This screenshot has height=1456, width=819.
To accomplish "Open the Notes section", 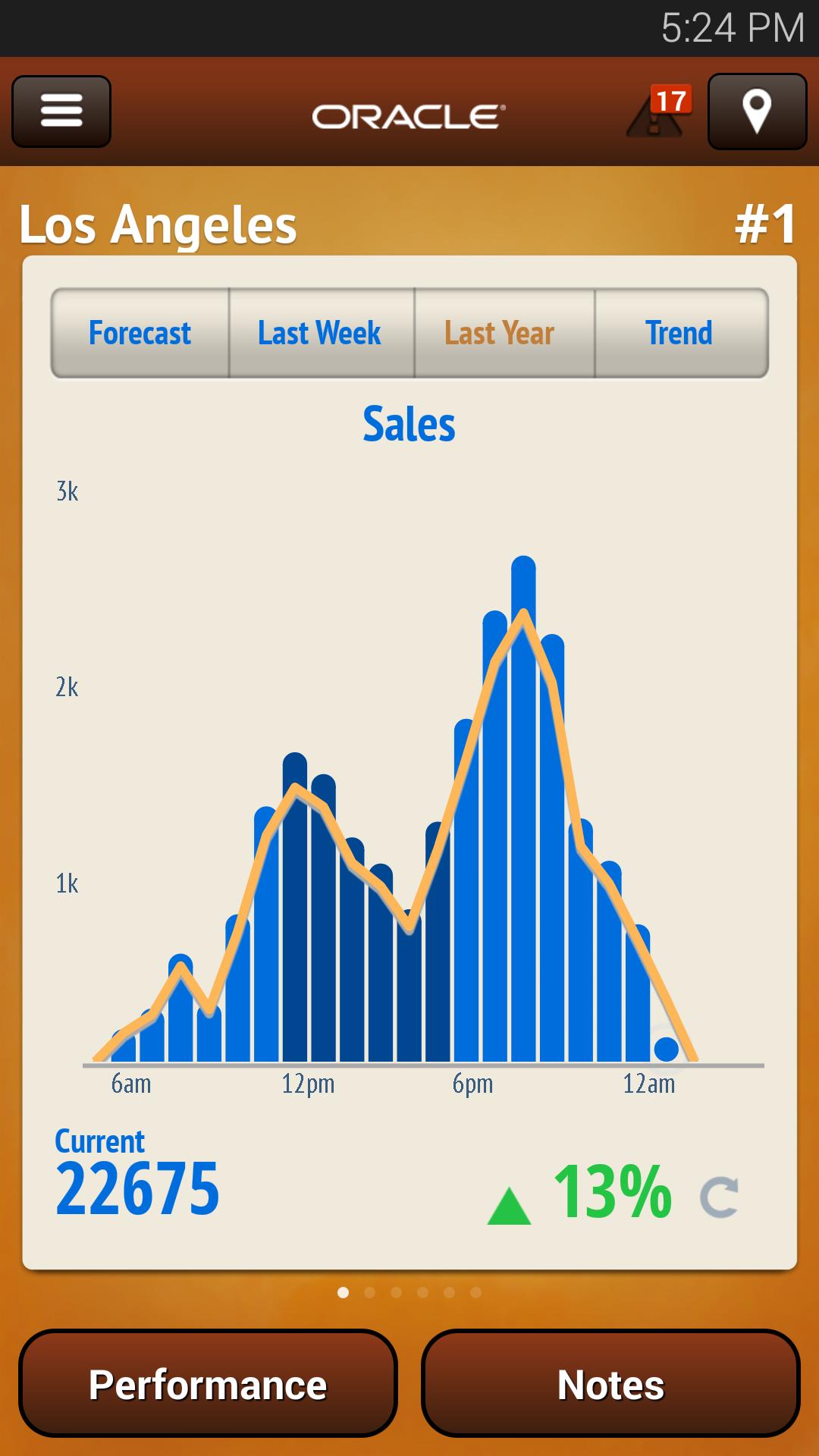I will (x=610, y=1384).
